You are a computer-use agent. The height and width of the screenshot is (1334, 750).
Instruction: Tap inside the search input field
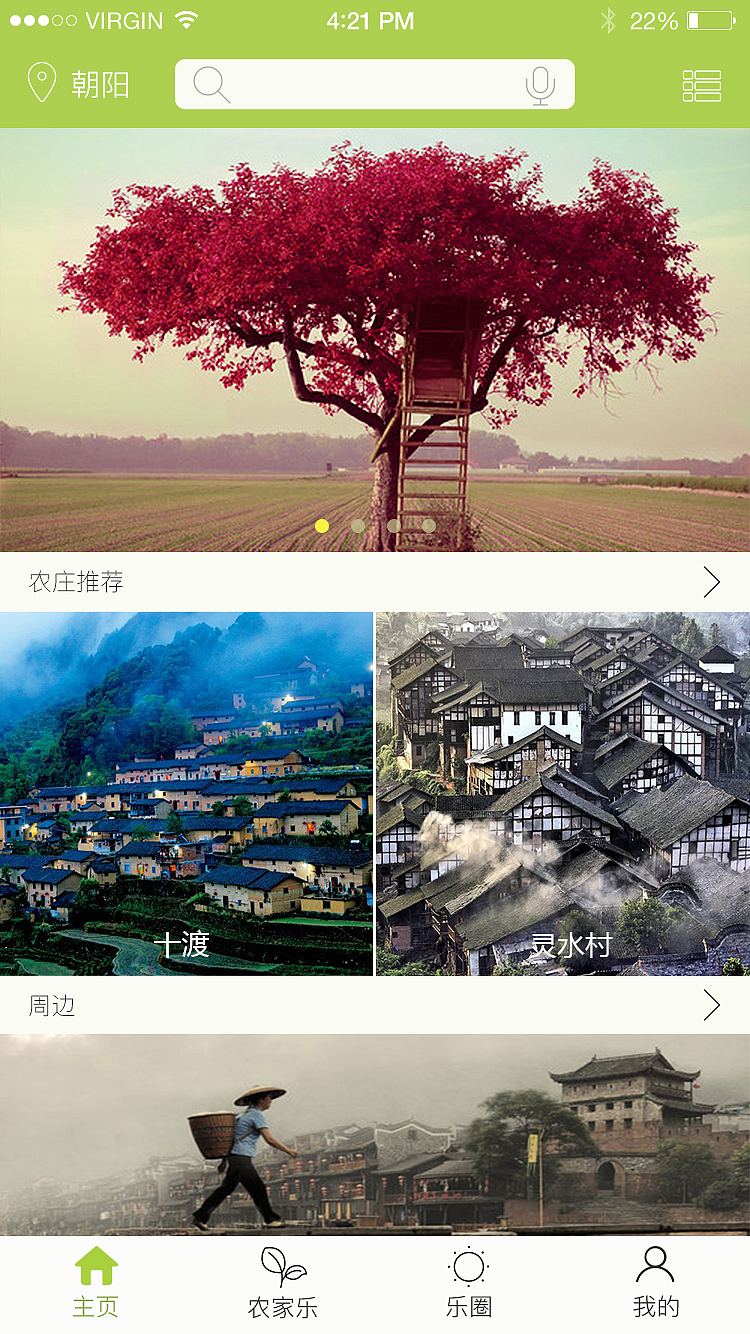[x=375, y=85]
